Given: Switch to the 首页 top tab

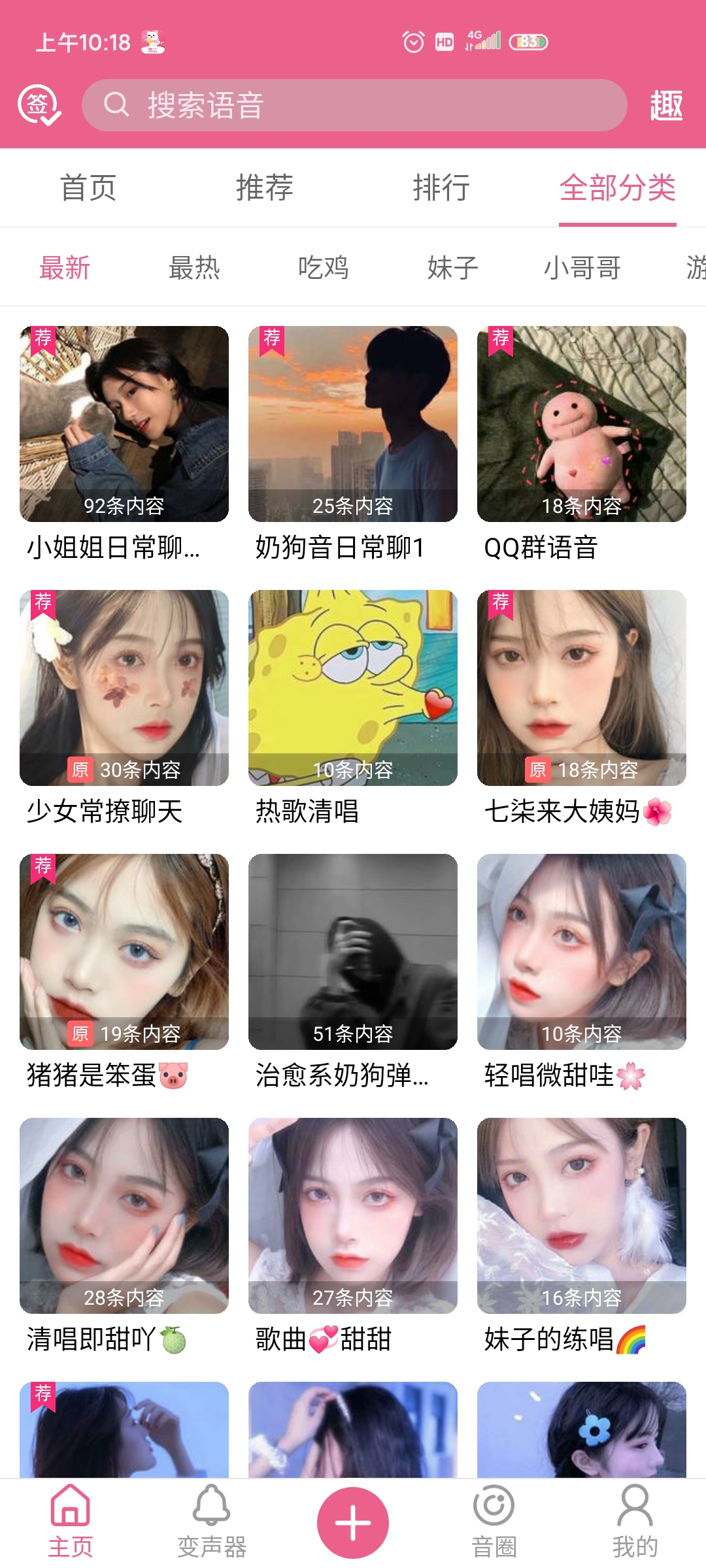Looking at the screenshot, I should click(x=88, y=188).
